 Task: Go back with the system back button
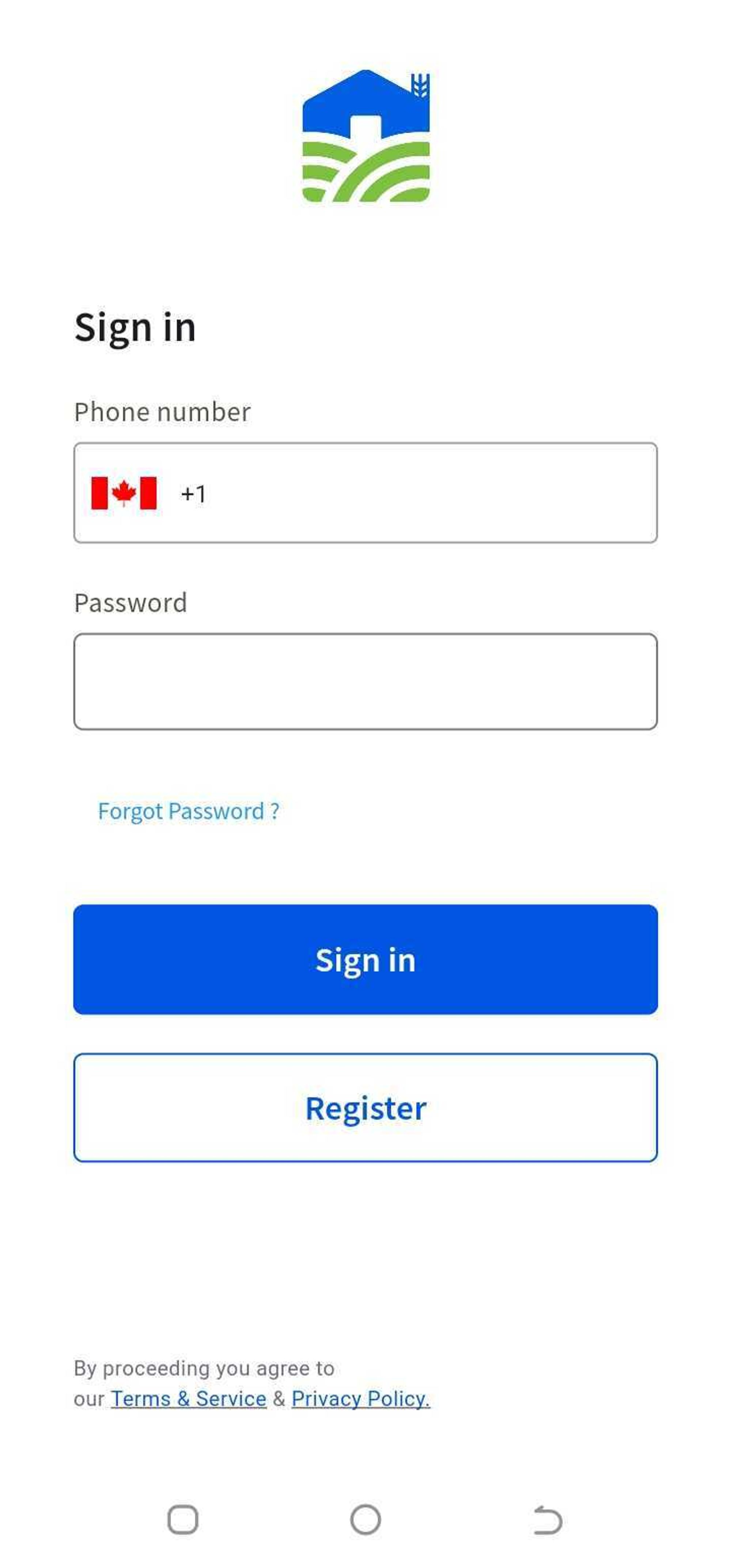pyautogui.click(x=547, y=1520)
